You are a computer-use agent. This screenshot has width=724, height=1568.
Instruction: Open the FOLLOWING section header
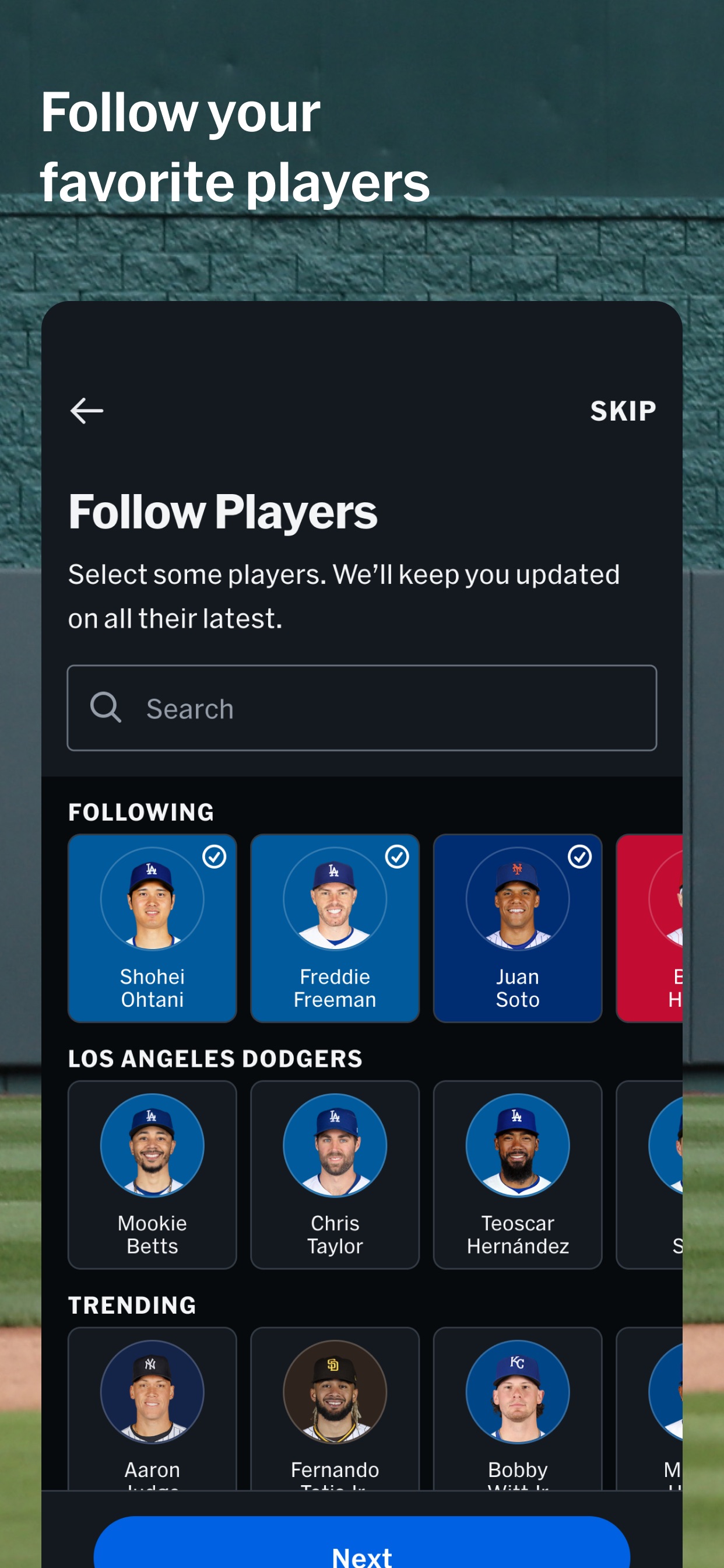[x=140, y=811]
